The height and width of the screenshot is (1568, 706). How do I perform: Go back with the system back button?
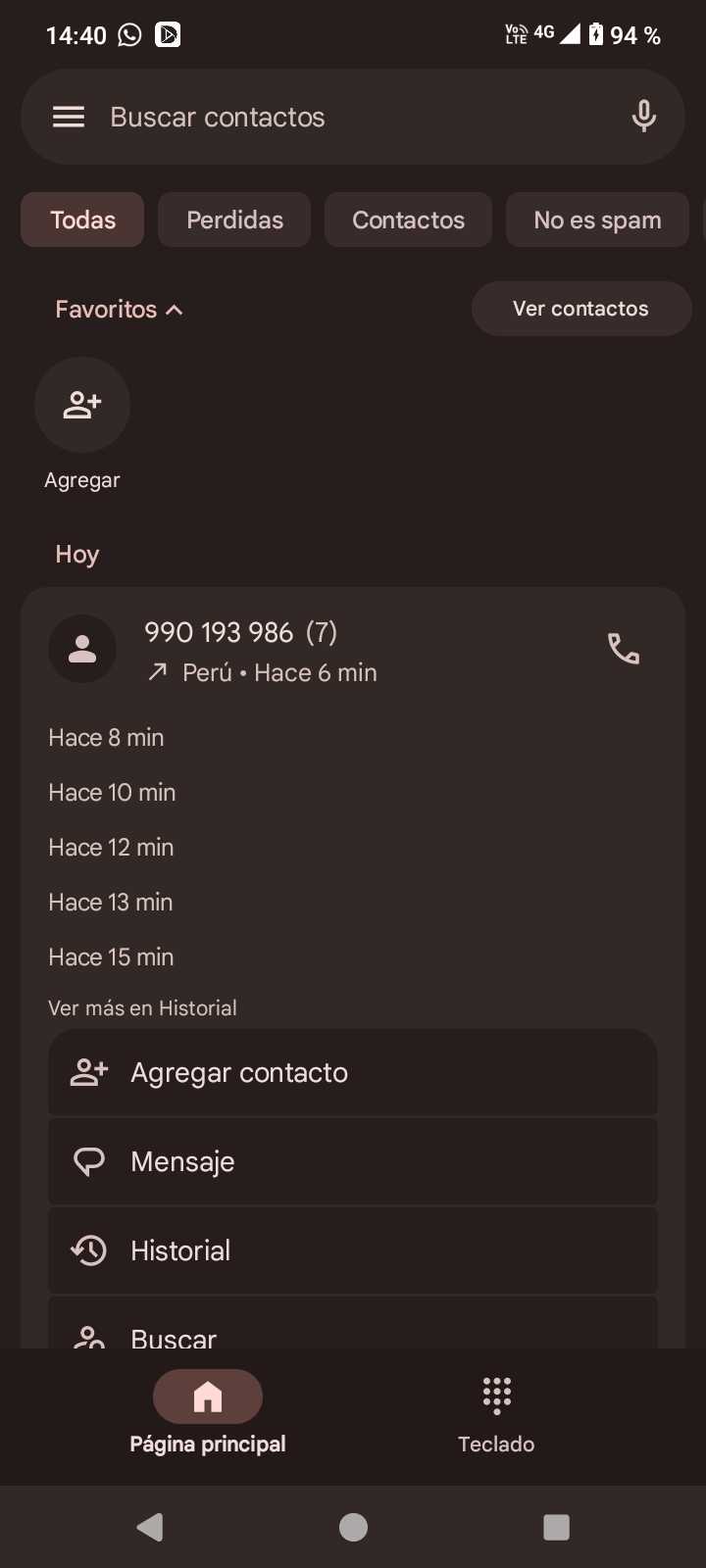[150, 1527]
